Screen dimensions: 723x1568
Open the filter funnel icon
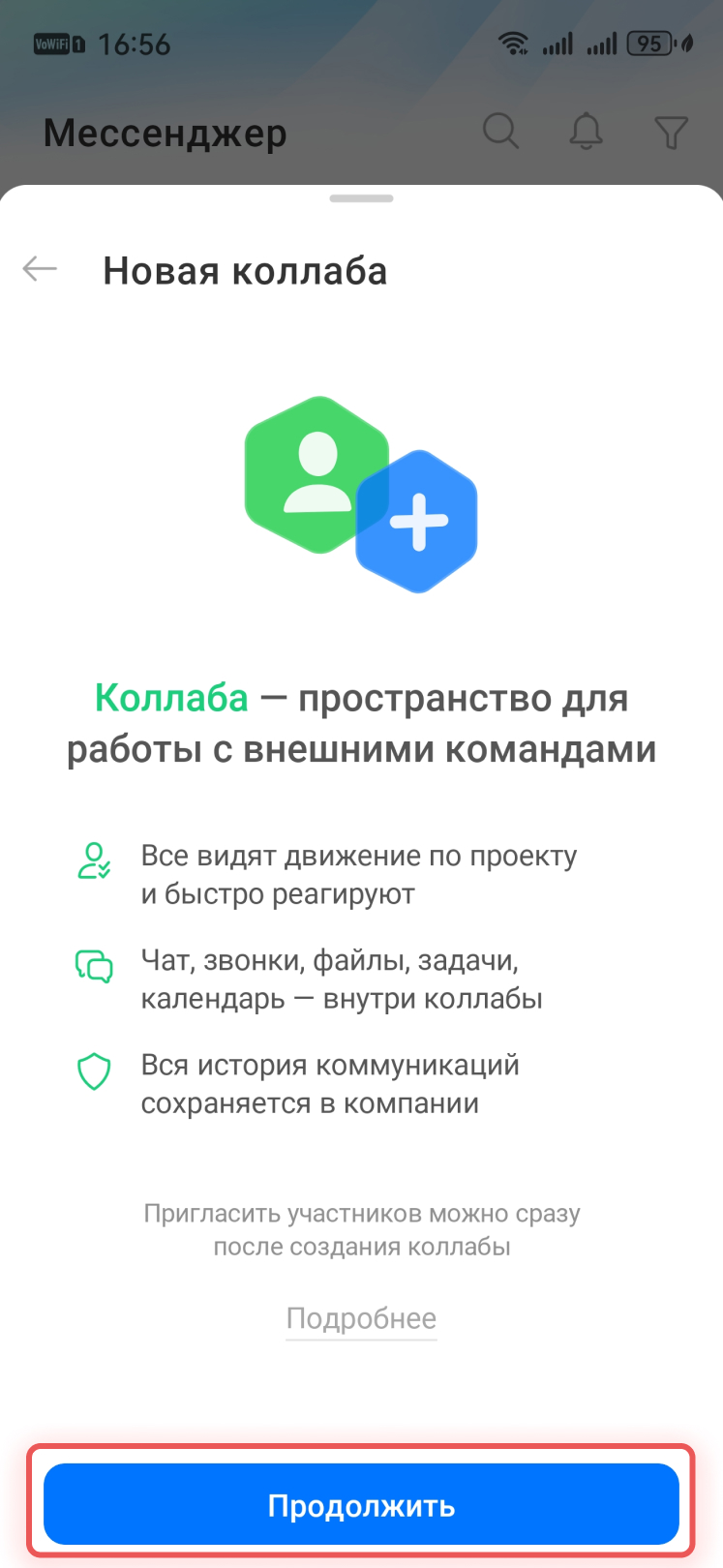click(x=671, y=132)
